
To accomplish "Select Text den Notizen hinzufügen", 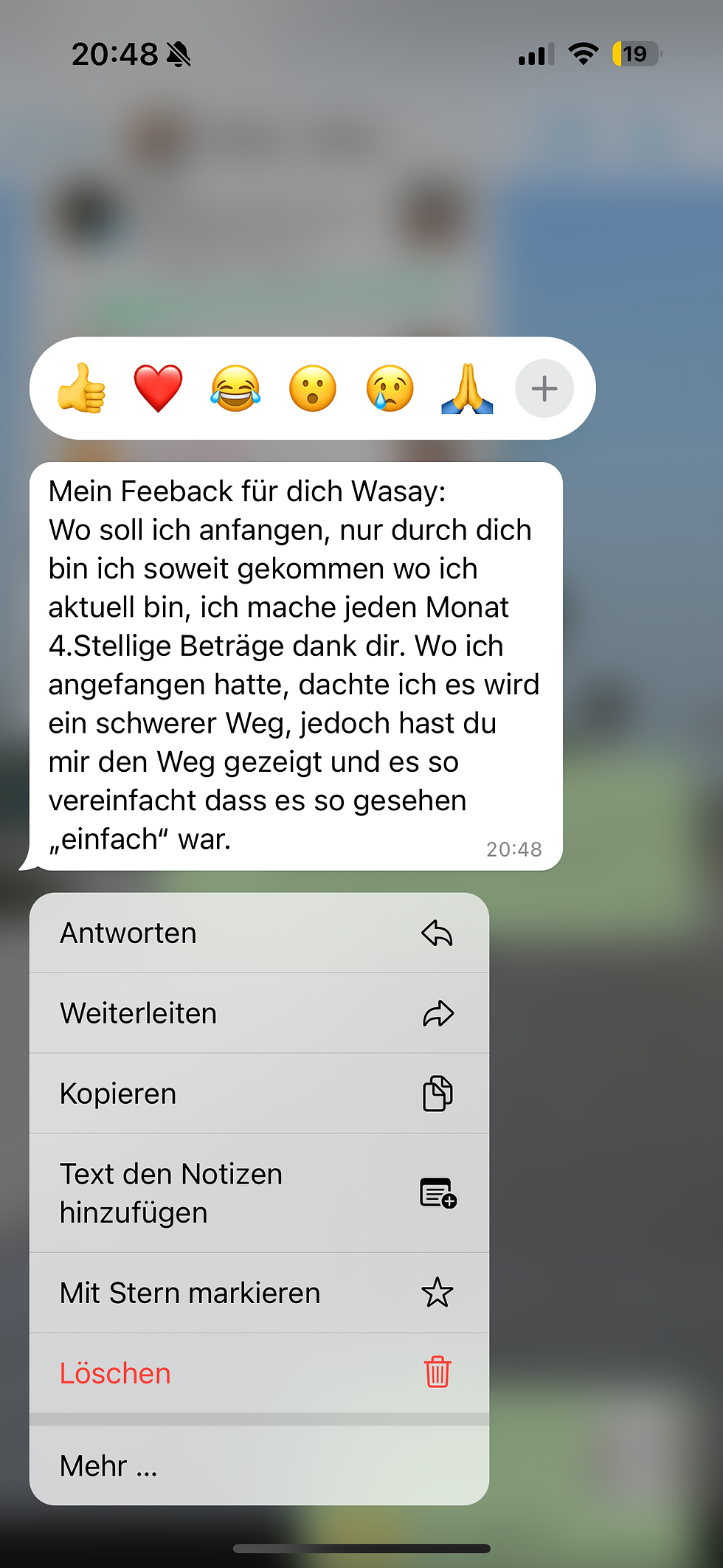I will [259, 1193].
